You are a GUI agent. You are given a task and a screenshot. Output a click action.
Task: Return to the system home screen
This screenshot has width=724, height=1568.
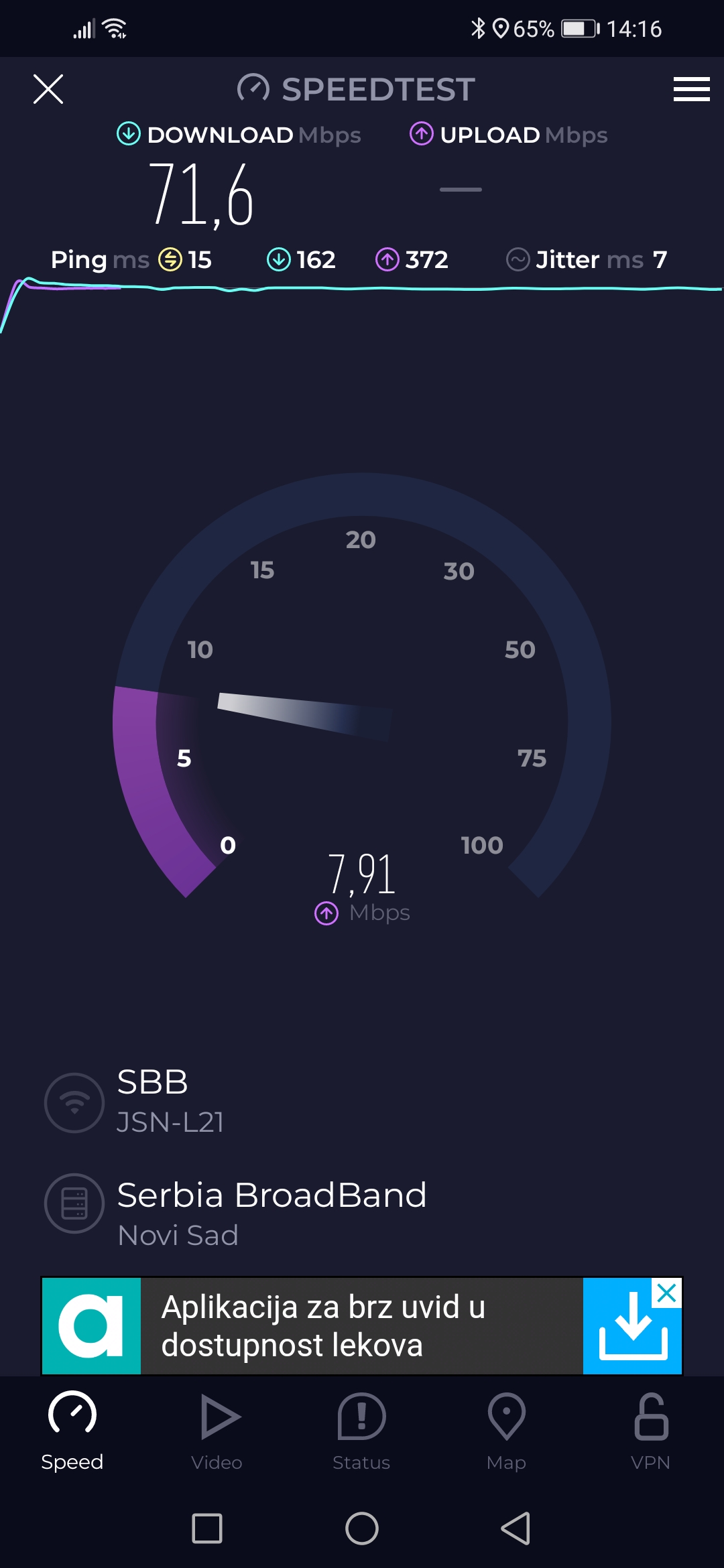click(x=362, y=1528)
